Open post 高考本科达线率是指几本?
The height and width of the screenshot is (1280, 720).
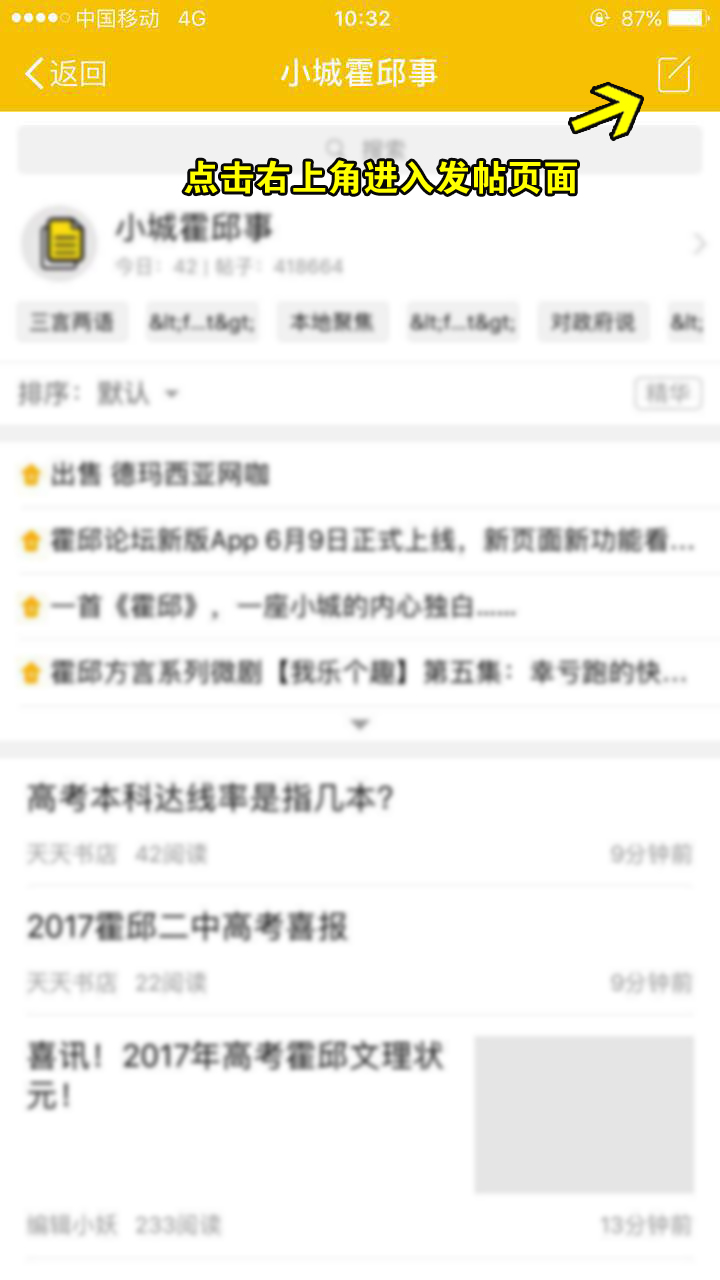210,800
